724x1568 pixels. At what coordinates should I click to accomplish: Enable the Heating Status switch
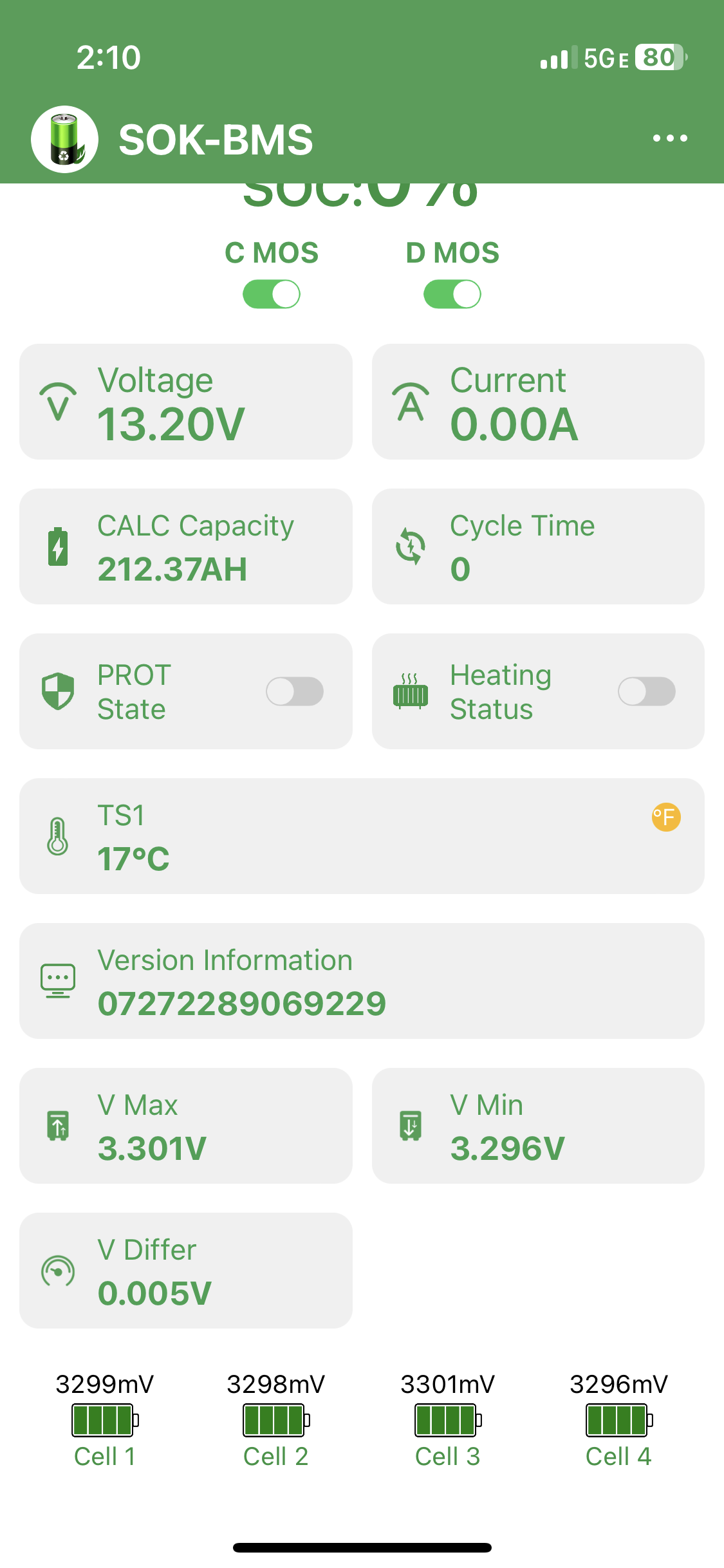tap(646, 692)
